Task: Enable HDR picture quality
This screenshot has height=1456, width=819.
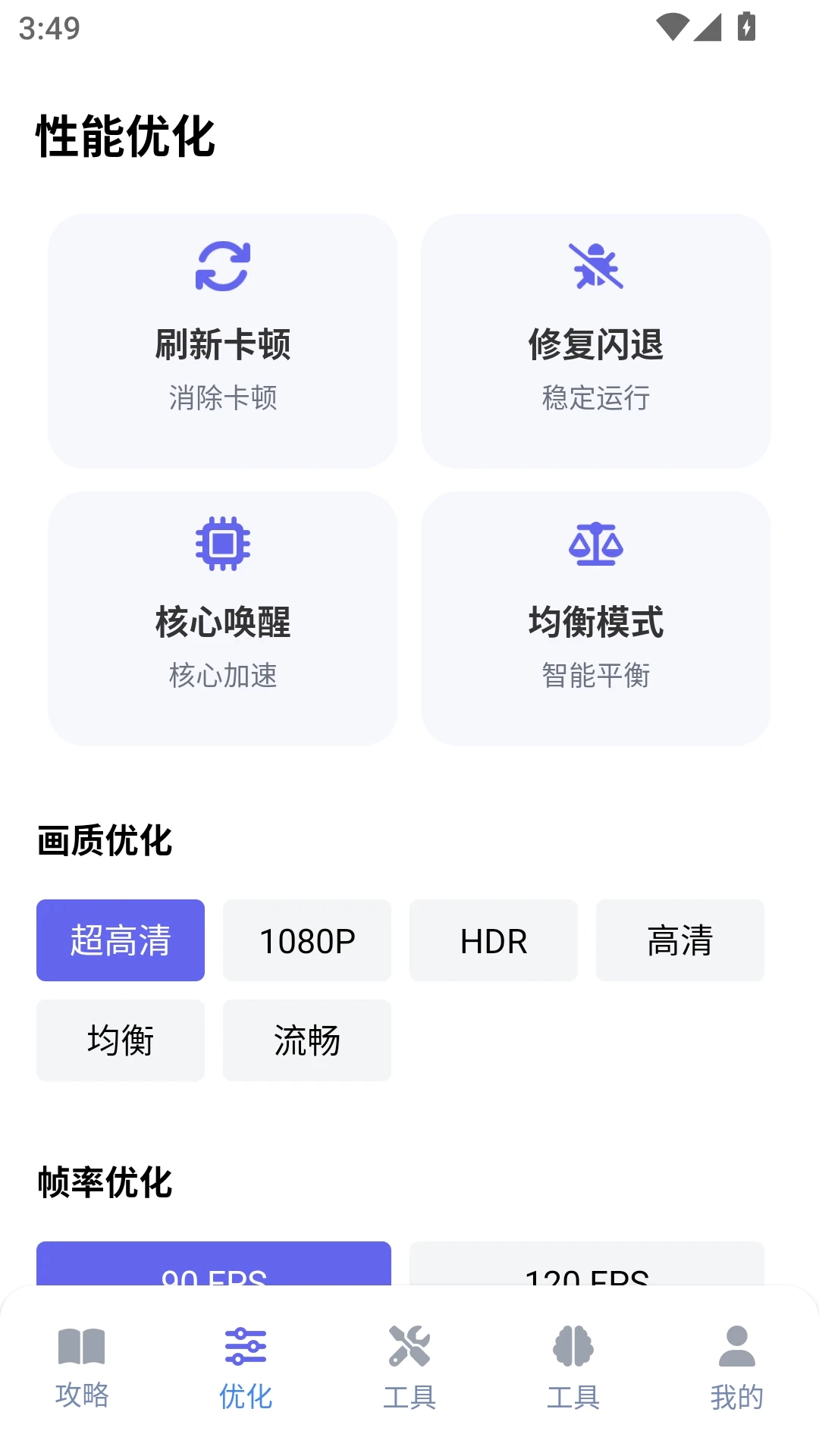Action: tap(493, 940)
